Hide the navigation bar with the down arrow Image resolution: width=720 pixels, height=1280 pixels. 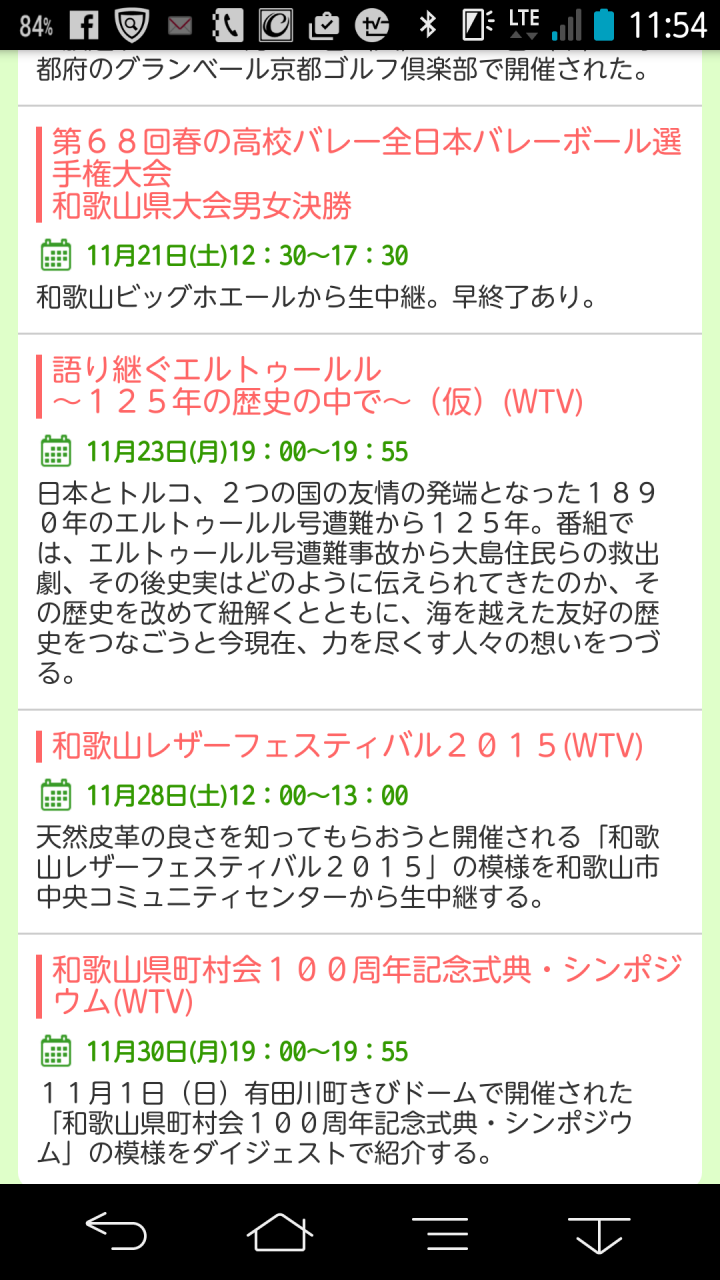point(599,1232)
